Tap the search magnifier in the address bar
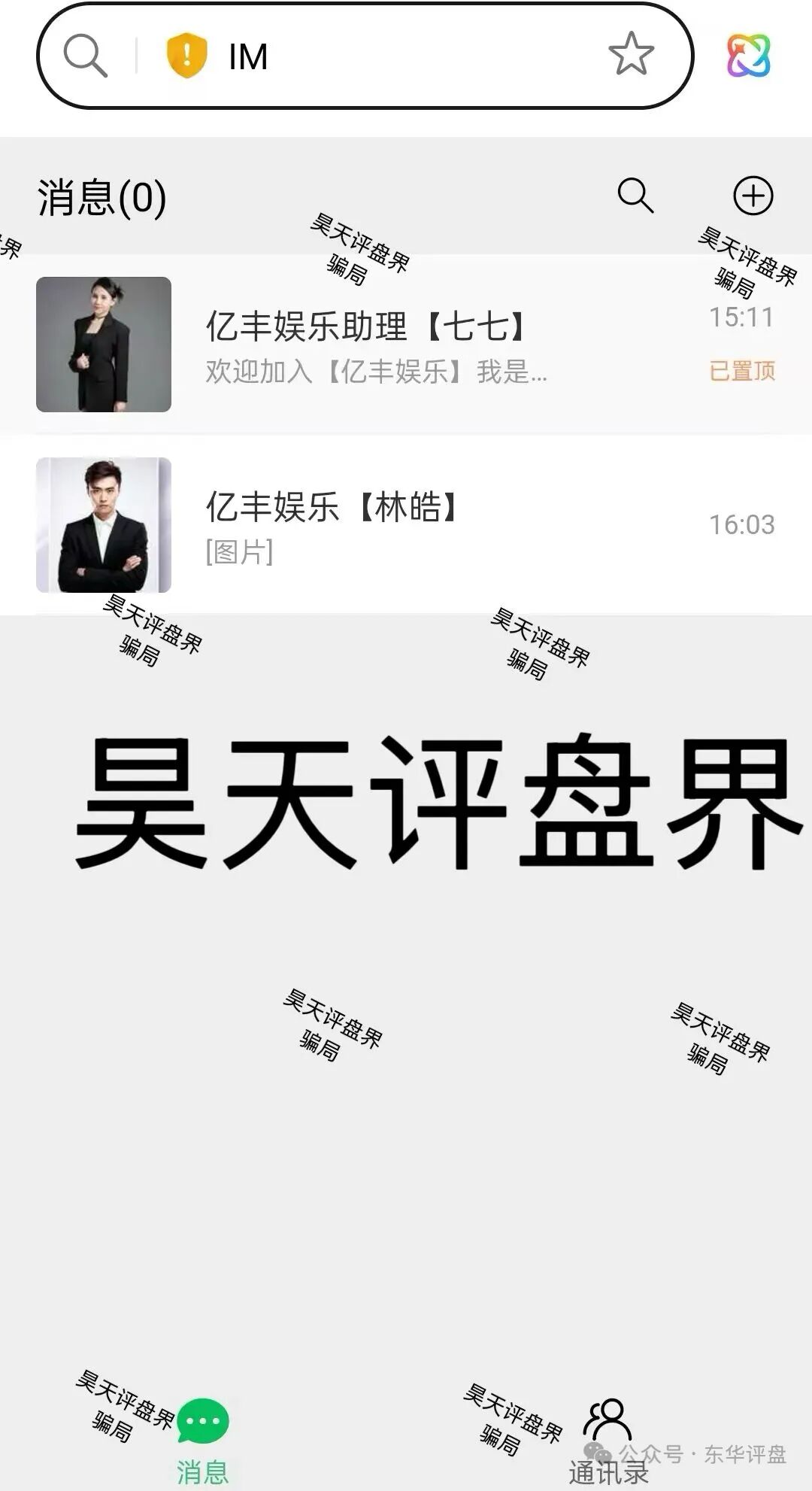This screenshot has height=1491, width=812. pos(85,56)
